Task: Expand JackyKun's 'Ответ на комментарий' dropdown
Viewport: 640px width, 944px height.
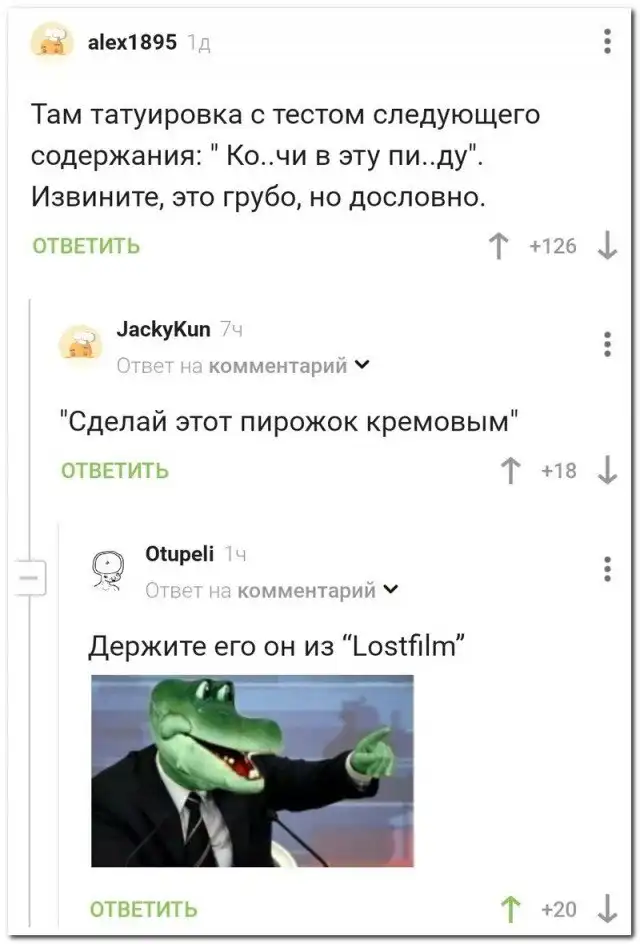Action: click(361, 366)
